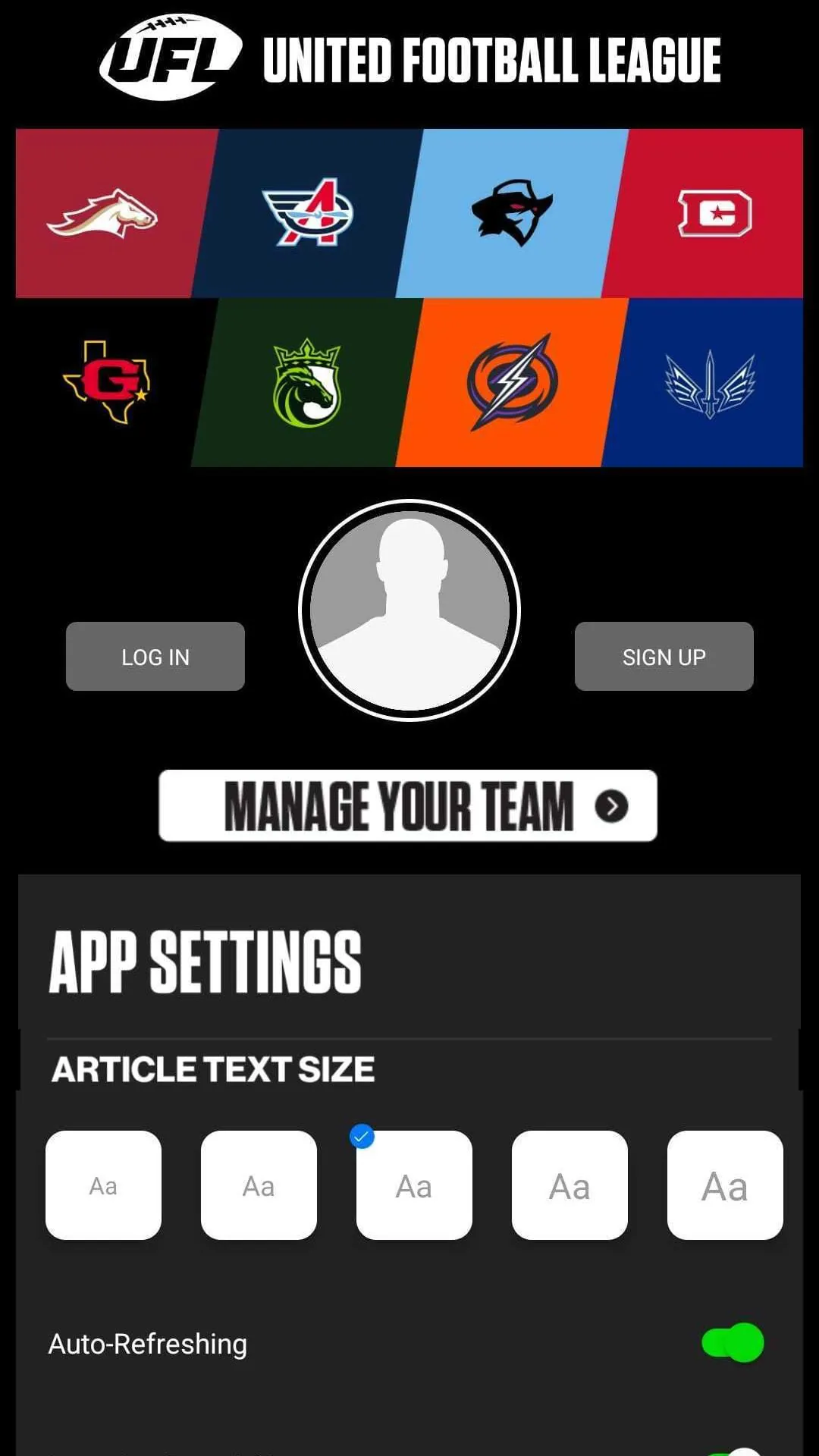
Task: Disable the Auto-Refreshing toggle
Action: click(733, 1343)
